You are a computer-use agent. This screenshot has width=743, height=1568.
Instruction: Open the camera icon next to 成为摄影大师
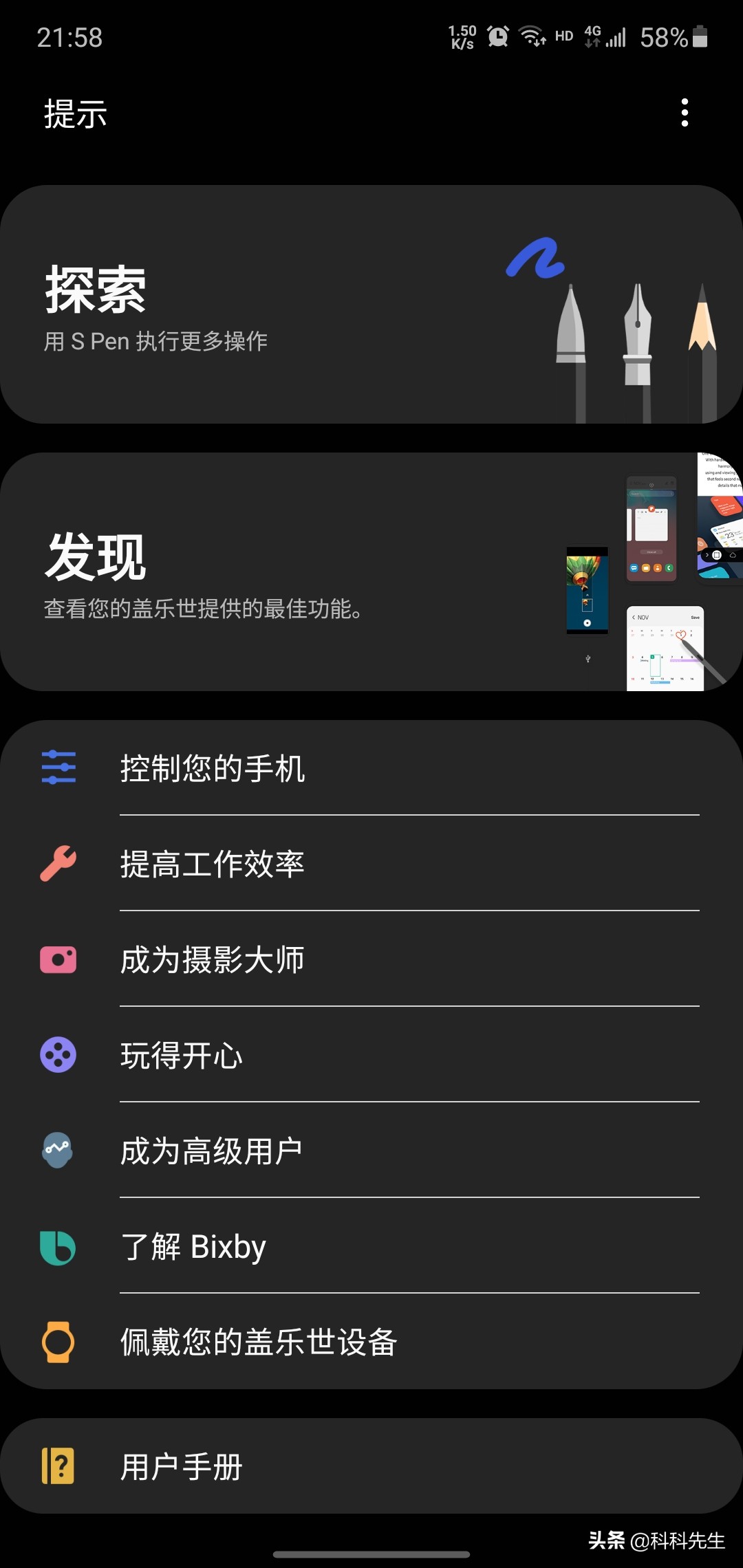coord(59,960)
